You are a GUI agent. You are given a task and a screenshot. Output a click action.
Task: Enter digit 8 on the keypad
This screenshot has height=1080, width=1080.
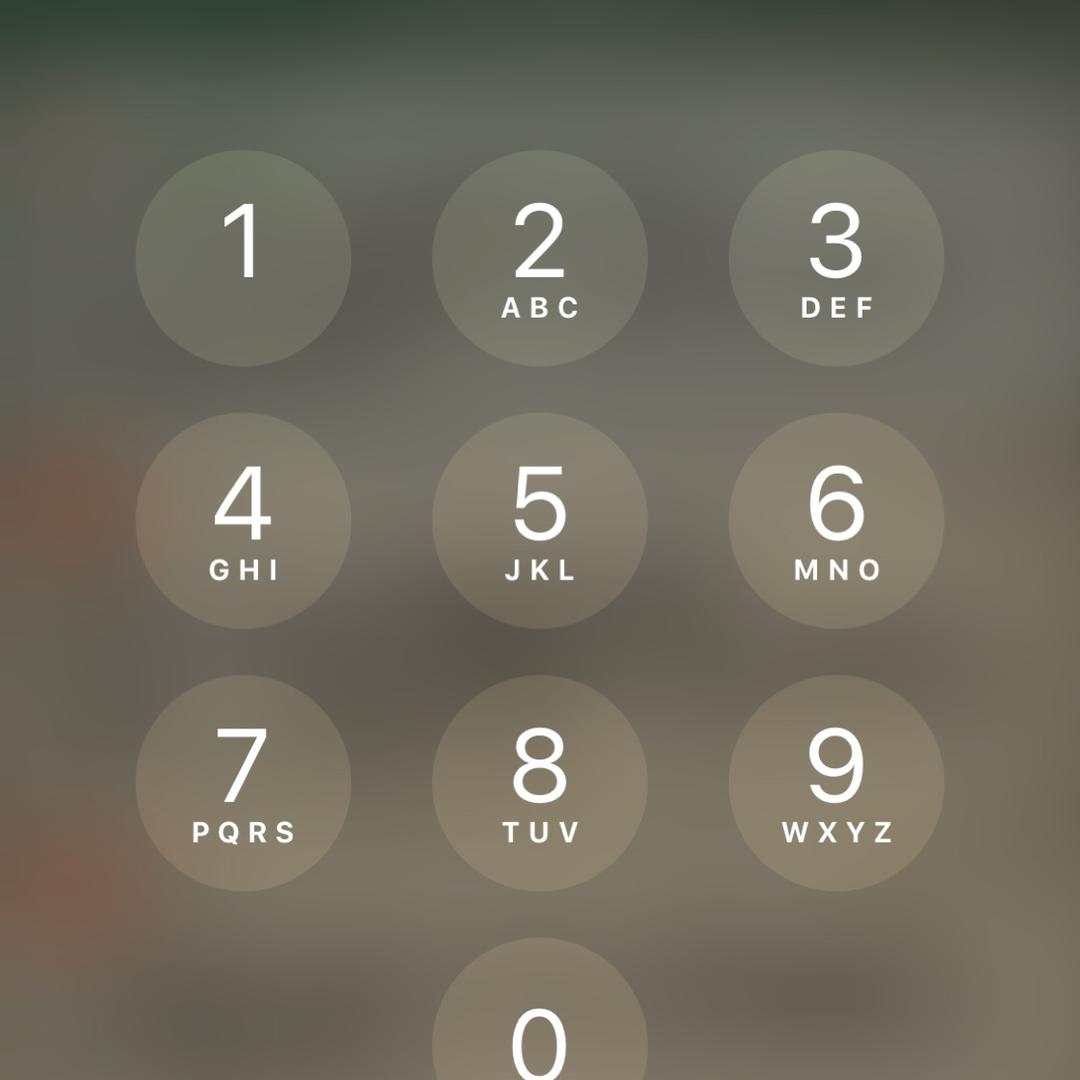[x=540, y=783]
